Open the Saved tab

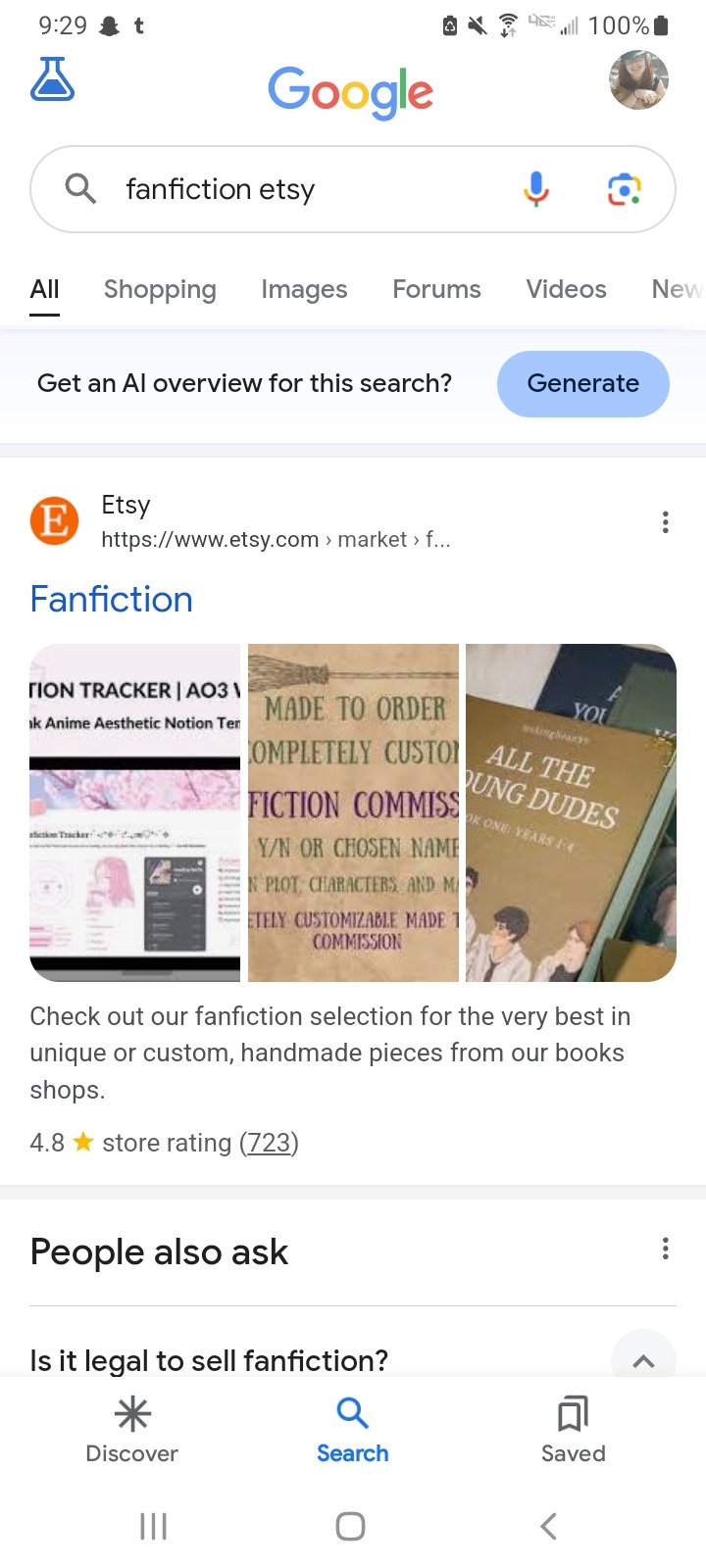(573, 1430)
